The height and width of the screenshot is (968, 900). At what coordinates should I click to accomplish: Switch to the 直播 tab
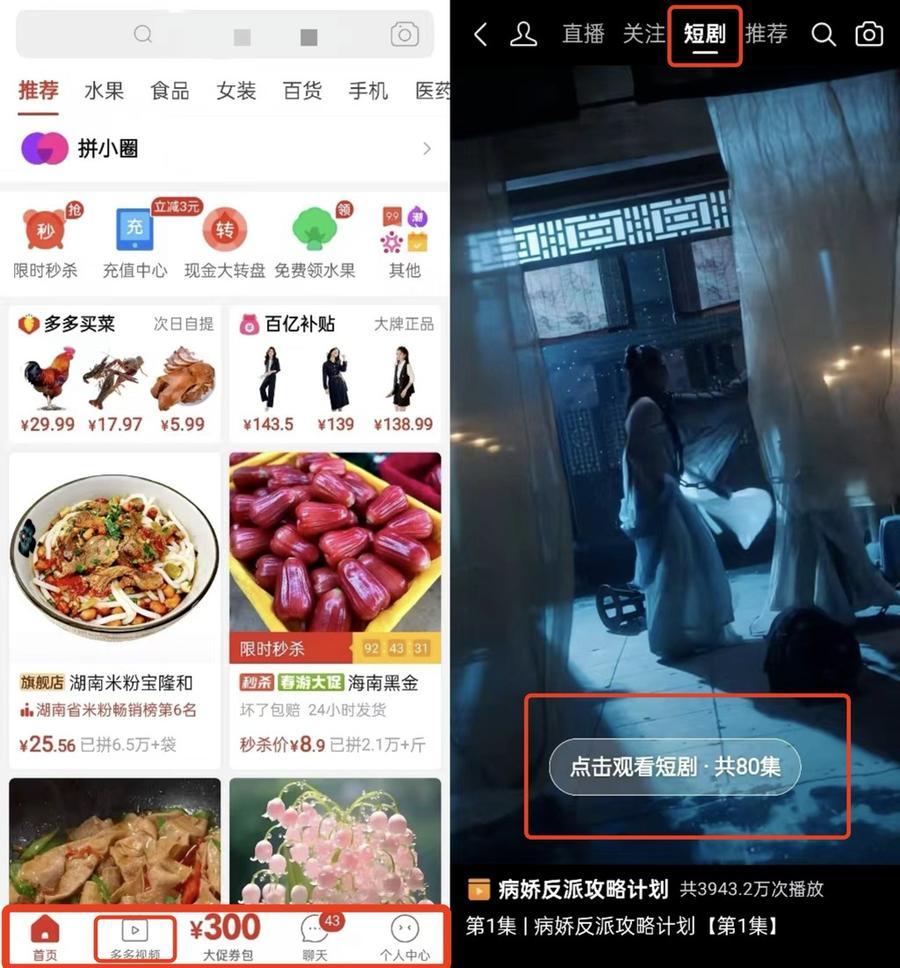(x=583, y=34)
